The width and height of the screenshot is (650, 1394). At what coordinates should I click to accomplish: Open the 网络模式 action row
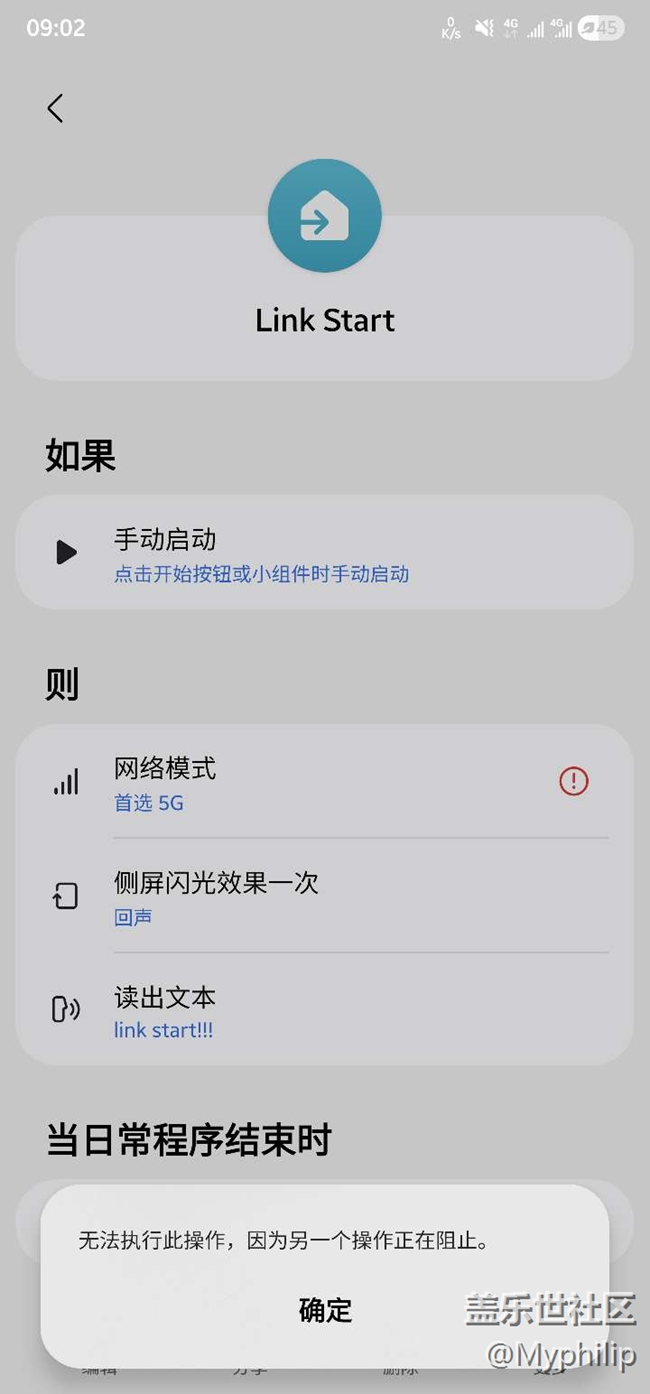pos(300,782)
